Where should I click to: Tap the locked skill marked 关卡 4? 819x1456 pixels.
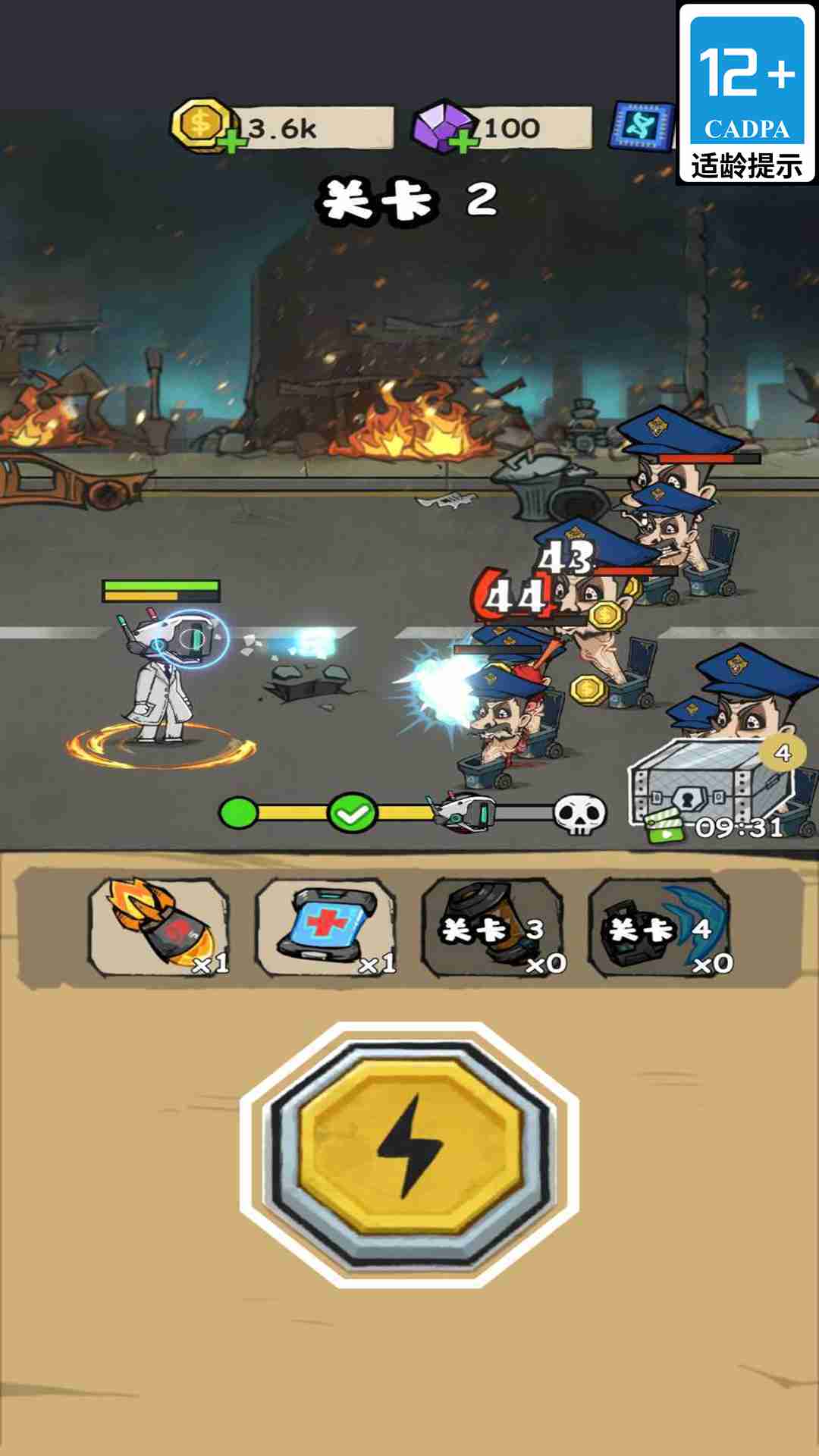660,927
